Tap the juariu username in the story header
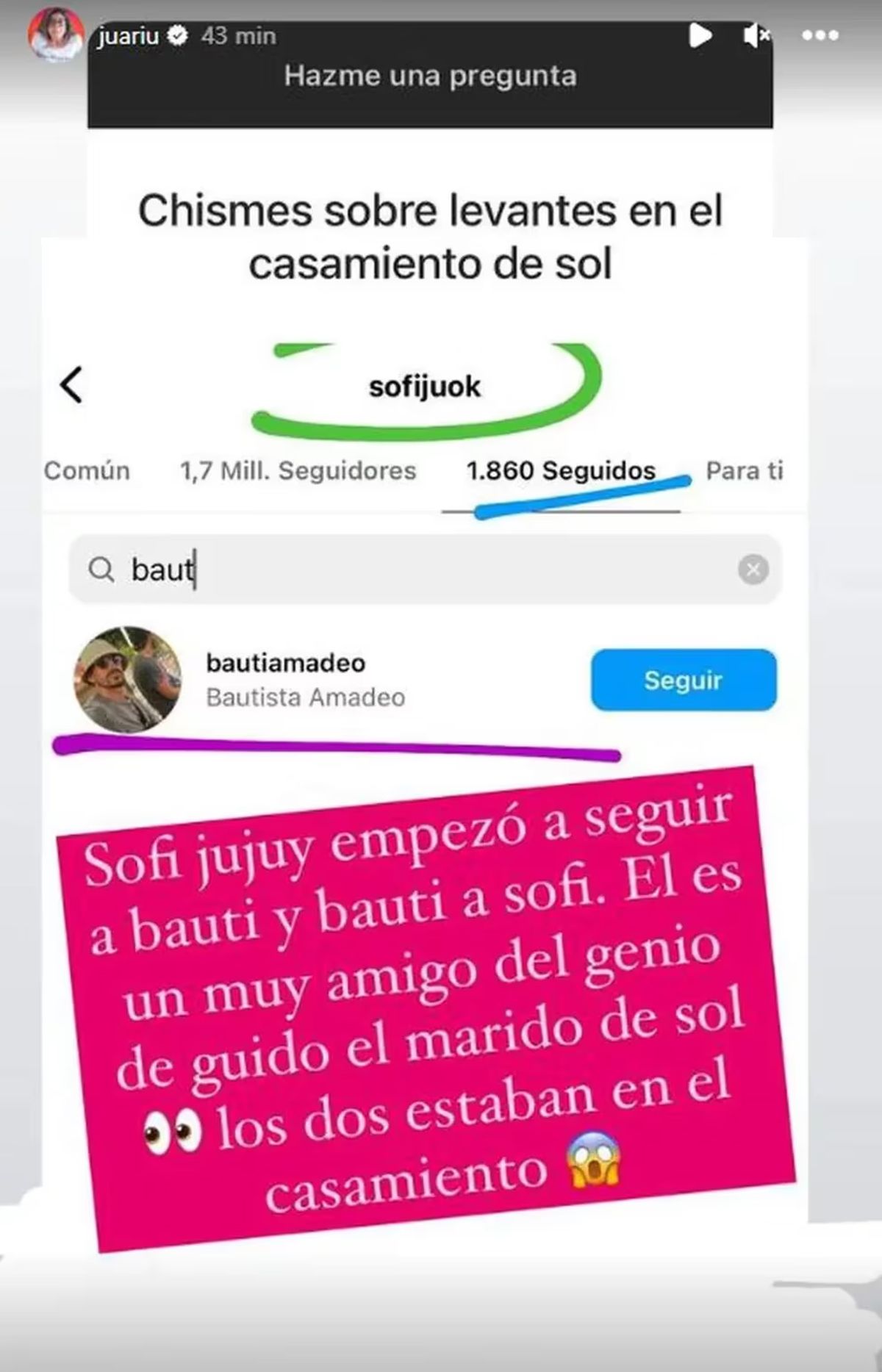The image size is (882, 1372). (128, 35)
